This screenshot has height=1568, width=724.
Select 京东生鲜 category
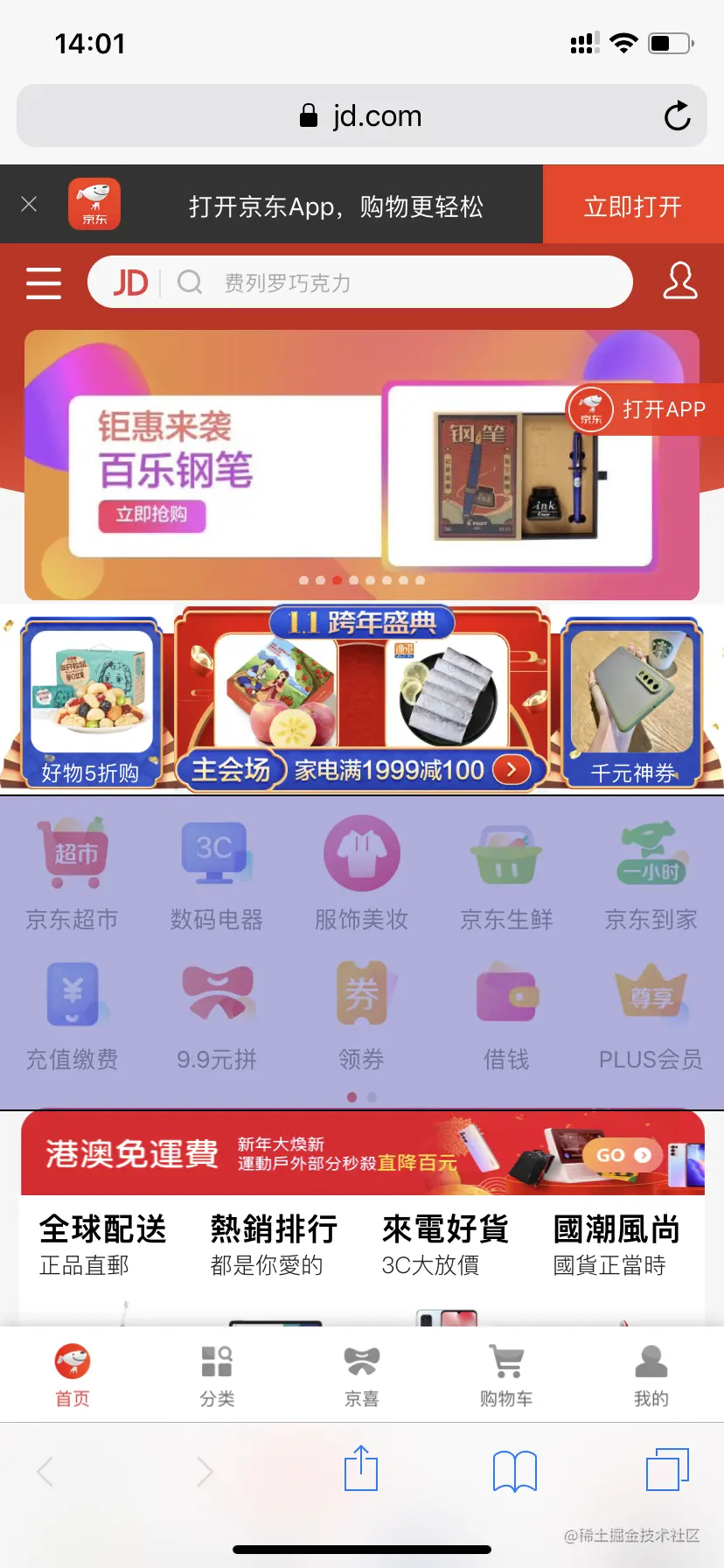tap(506, 872)
